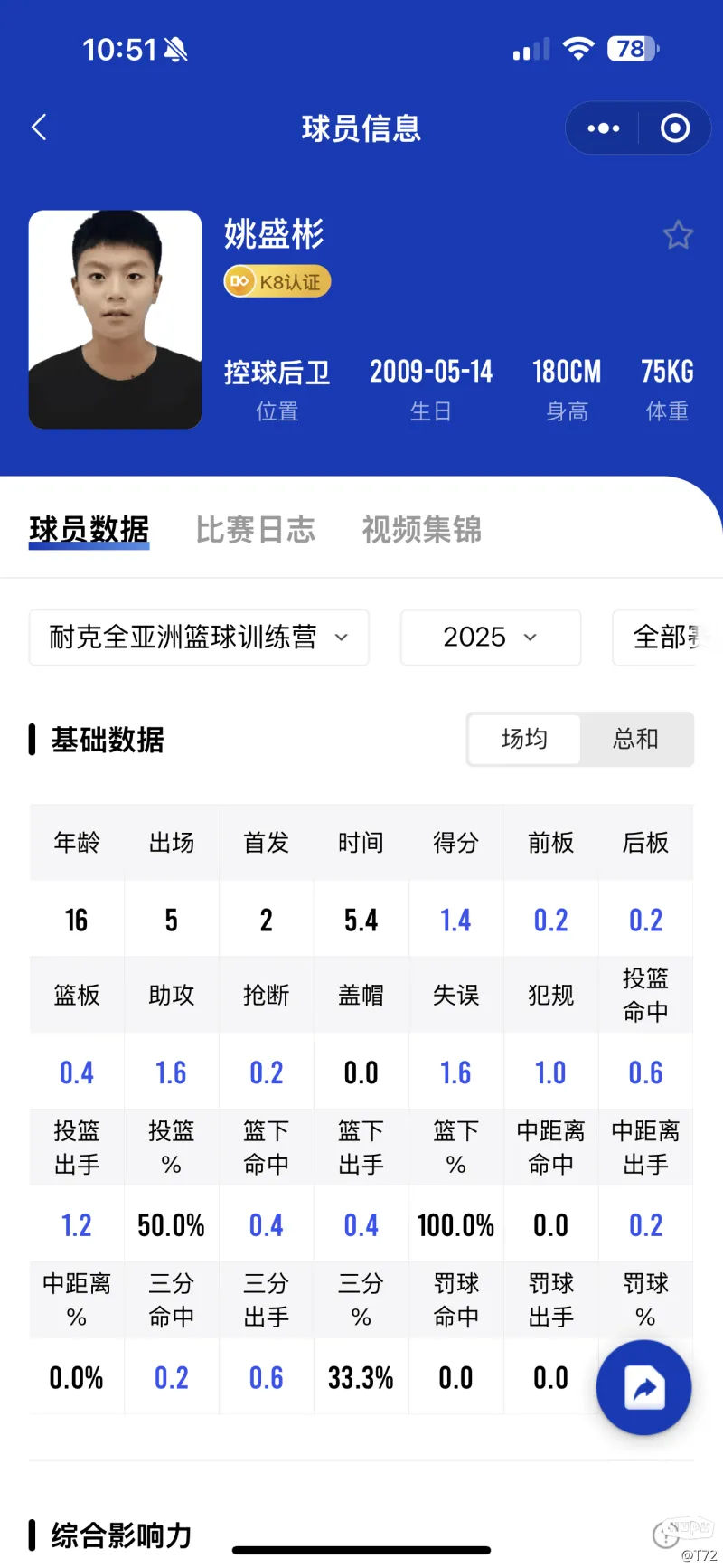Switch to the 比赛日志 tab
This screenshot has width=723, height=1568.
(256, 529)
